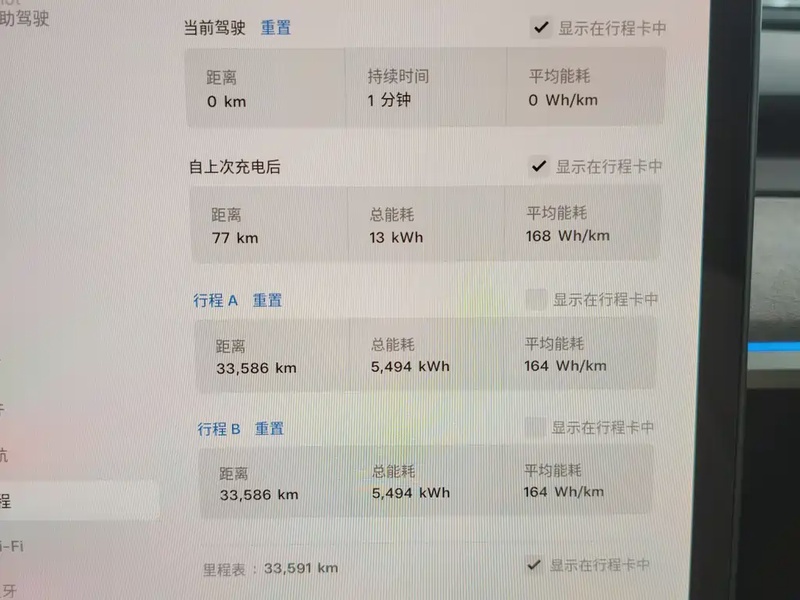800x600 pixels.
Task: Enable show-in-trip-card for 行程 B
Action: tap(535, 427)
